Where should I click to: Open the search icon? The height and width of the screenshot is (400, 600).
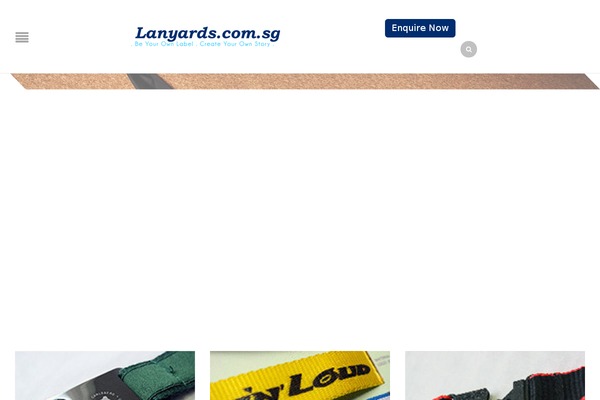[468, 49]
